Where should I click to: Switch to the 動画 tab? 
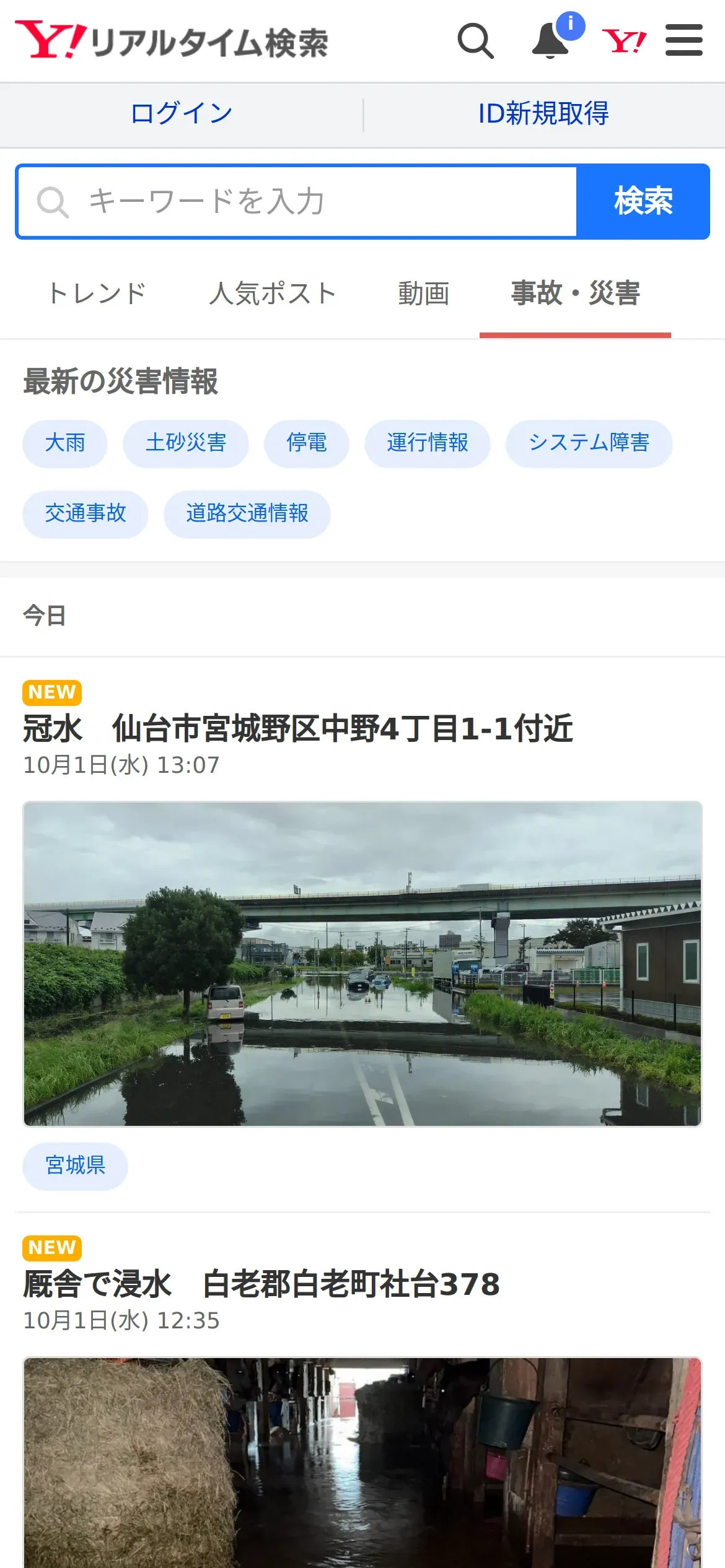[x=424, y=294]
